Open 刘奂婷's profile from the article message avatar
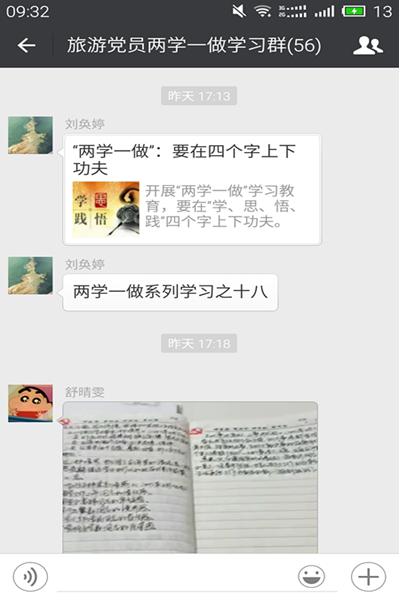 click(30, 135)
